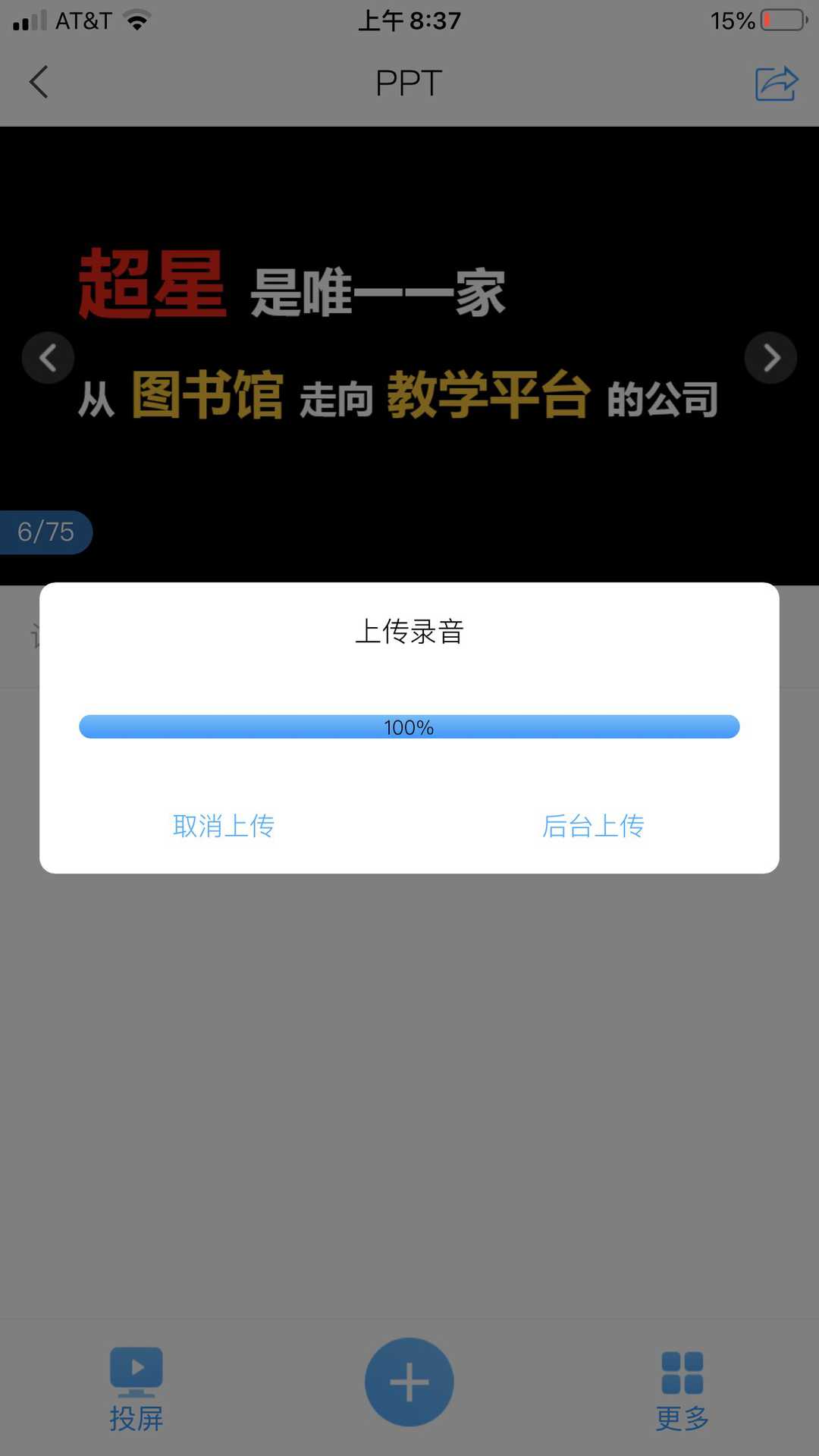Share the PPT via top-right icon
819x1456 pixels.
pyautogui.click(x=776, y=83)
